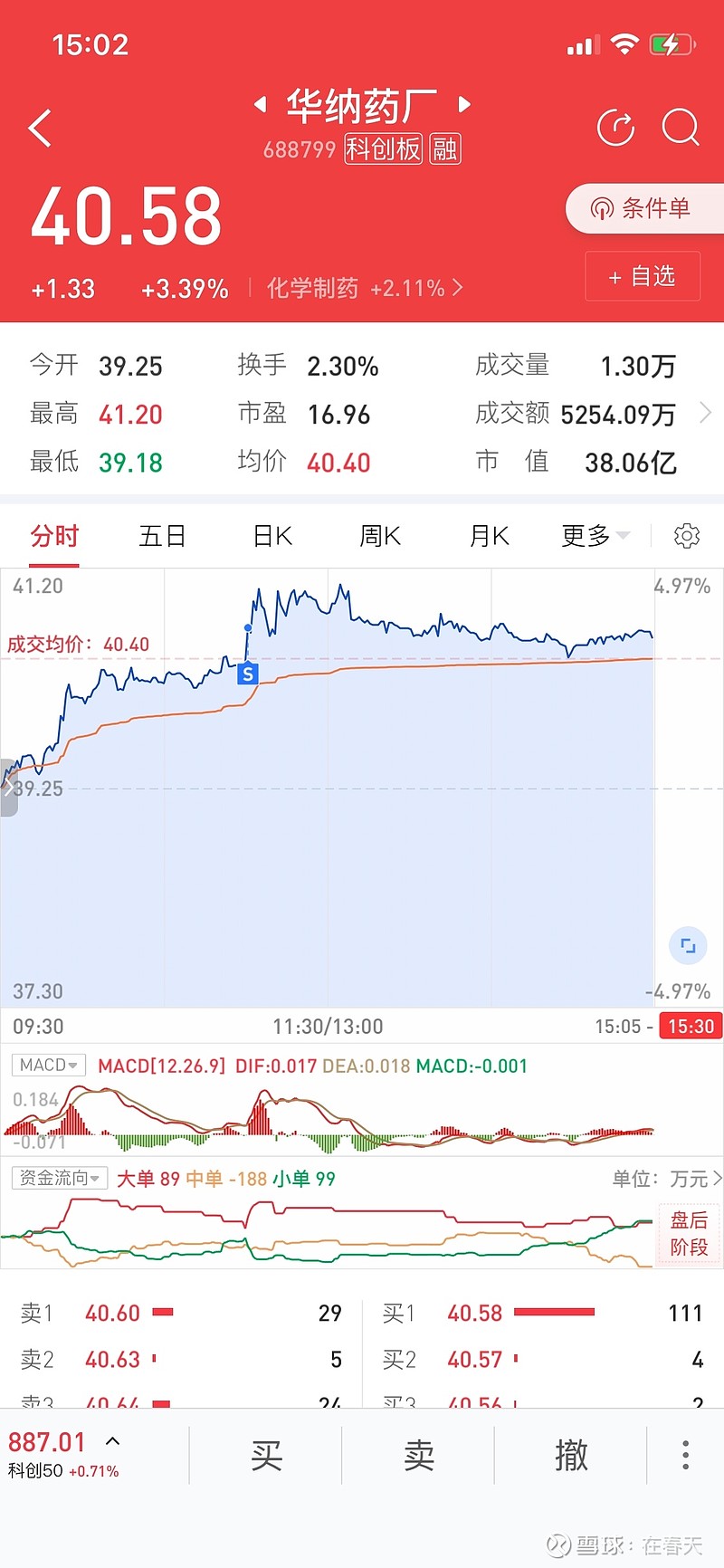Viewport: 724px width, 1568px height.
Task: Tap the 买 buy button
Action: point(266,1456)
